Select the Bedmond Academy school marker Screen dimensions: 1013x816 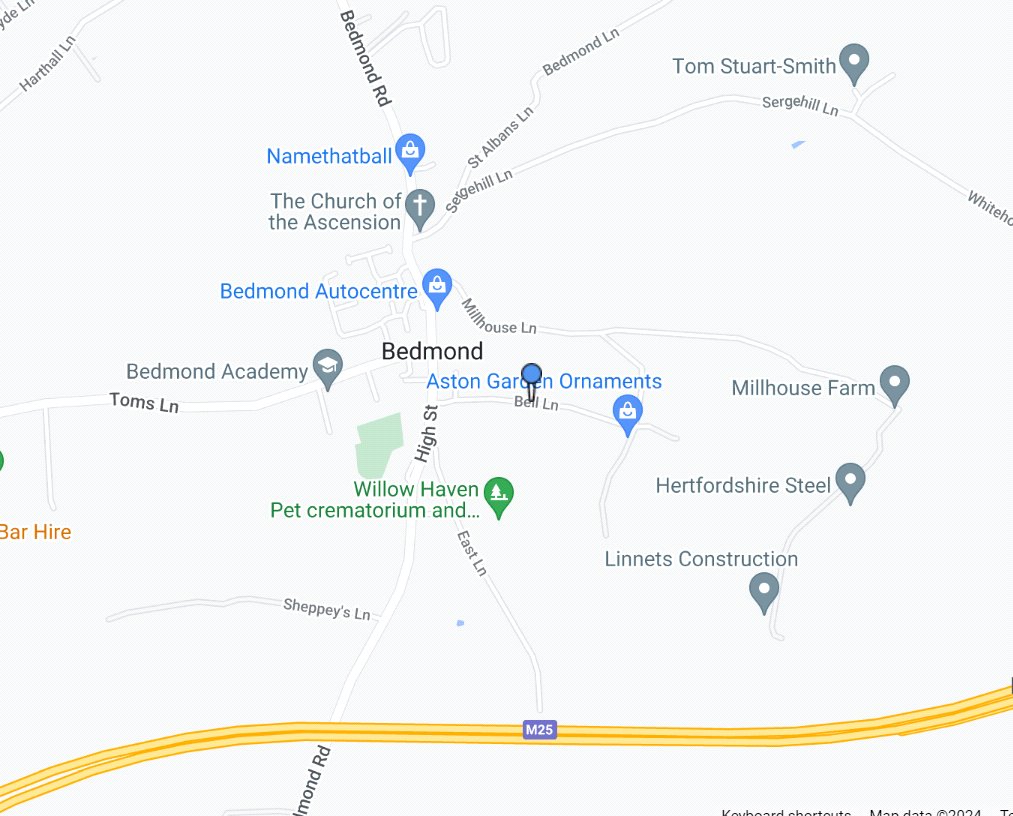click(x=326, y=368)
